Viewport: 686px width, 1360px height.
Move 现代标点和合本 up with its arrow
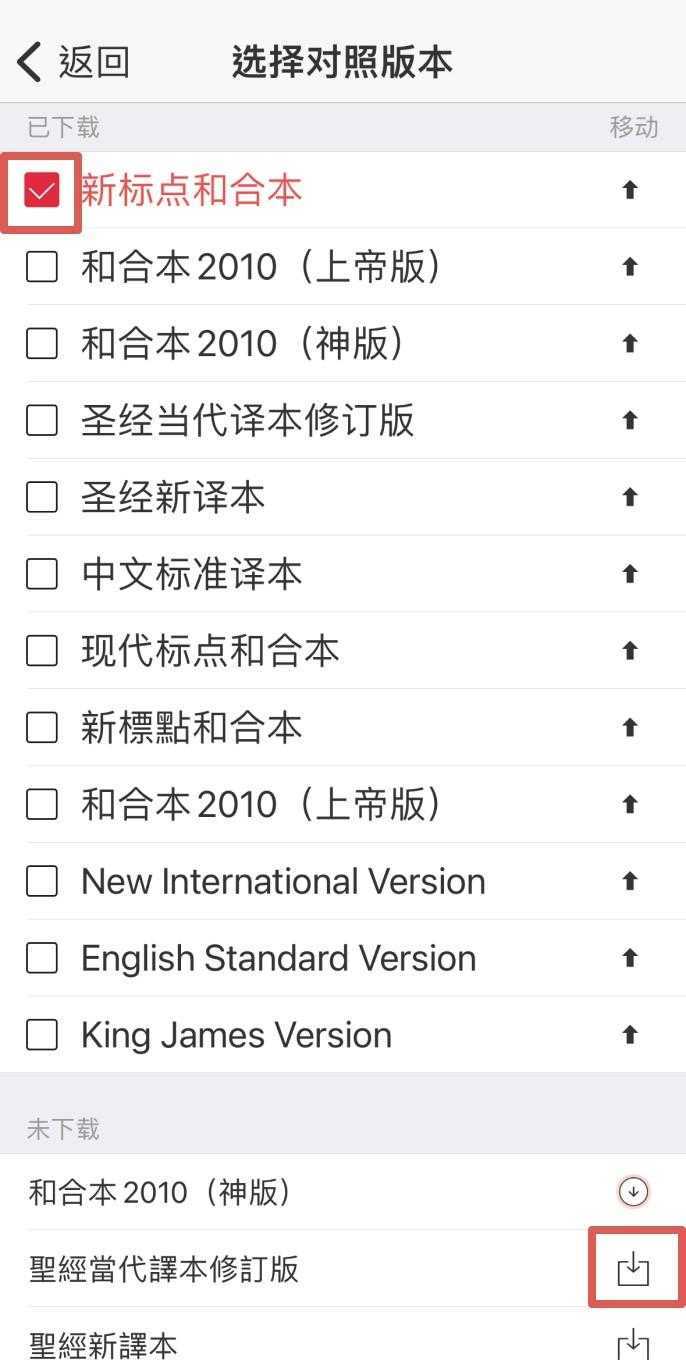[x=630, y=651]
